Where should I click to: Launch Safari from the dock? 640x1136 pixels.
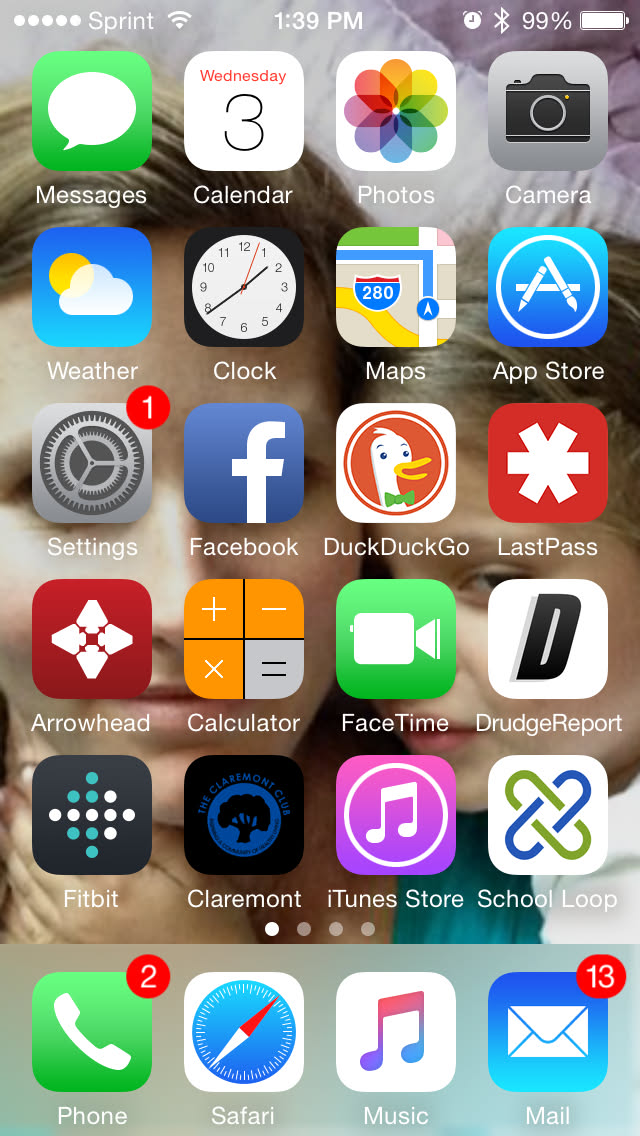tap(244, 1032)
